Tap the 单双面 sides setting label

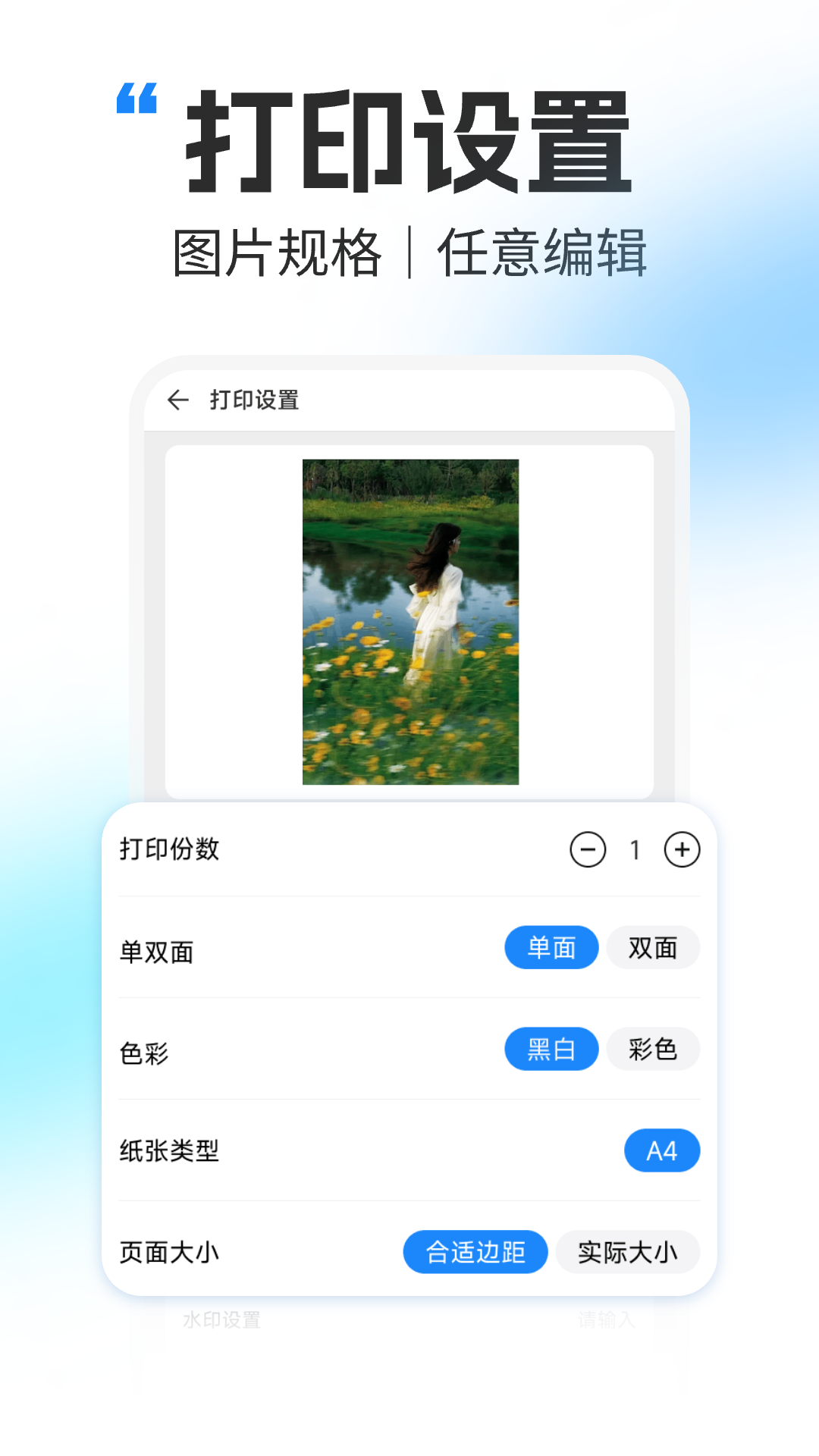click(x=157, y=954)
